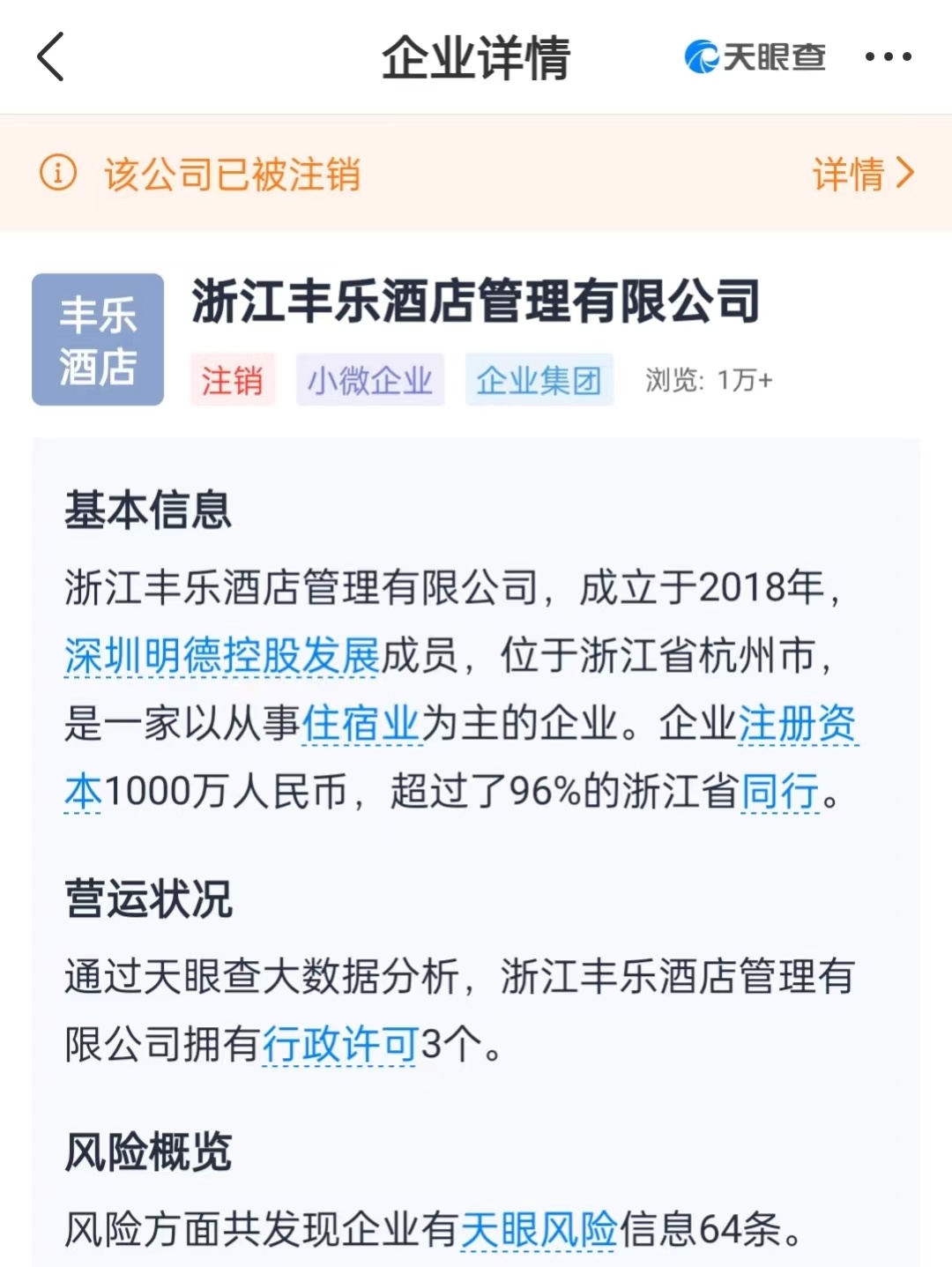Open the three-dot overflow menu
Image resolution: width=952 pixels, height=1267 pixels.
point(888,57)
